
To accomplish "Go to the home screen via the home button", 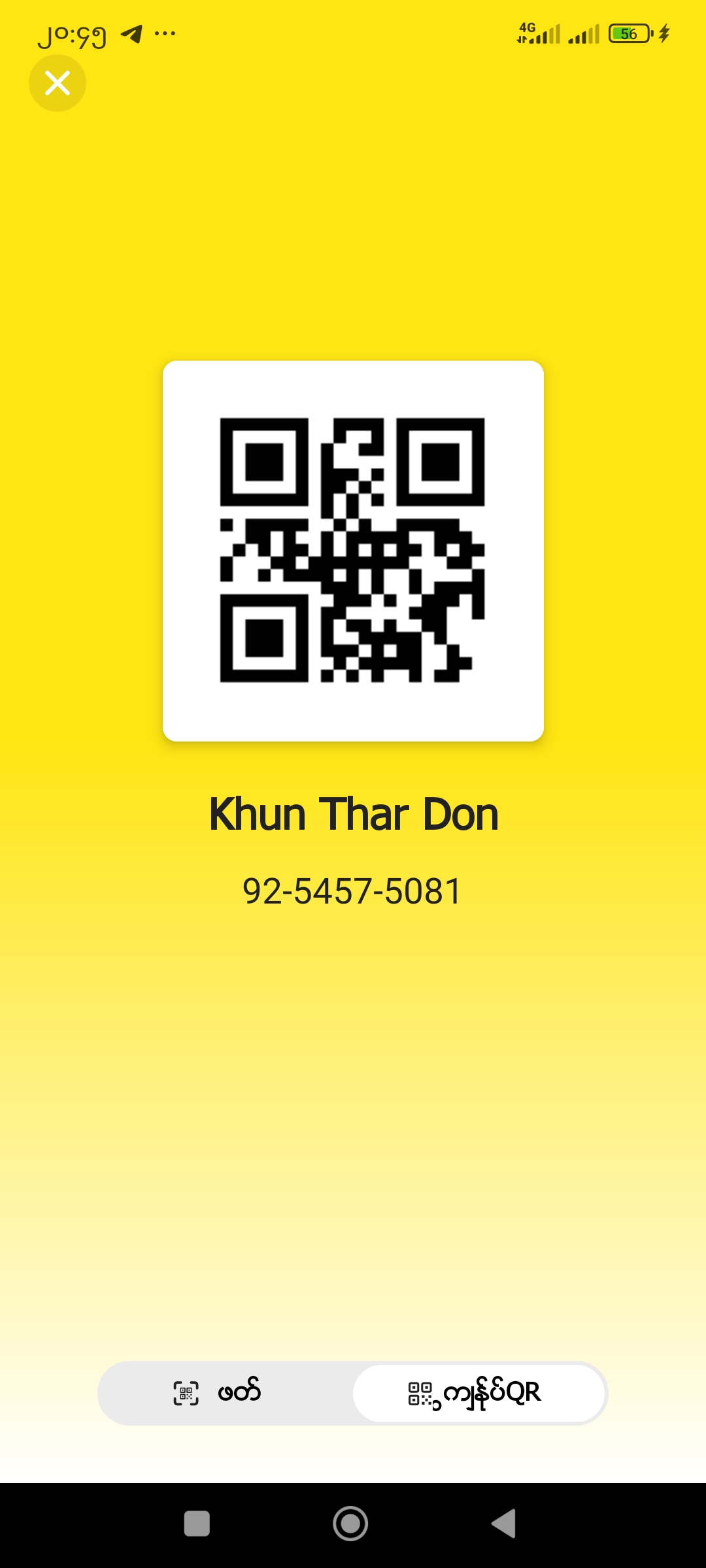I will tap(350, 1524).
